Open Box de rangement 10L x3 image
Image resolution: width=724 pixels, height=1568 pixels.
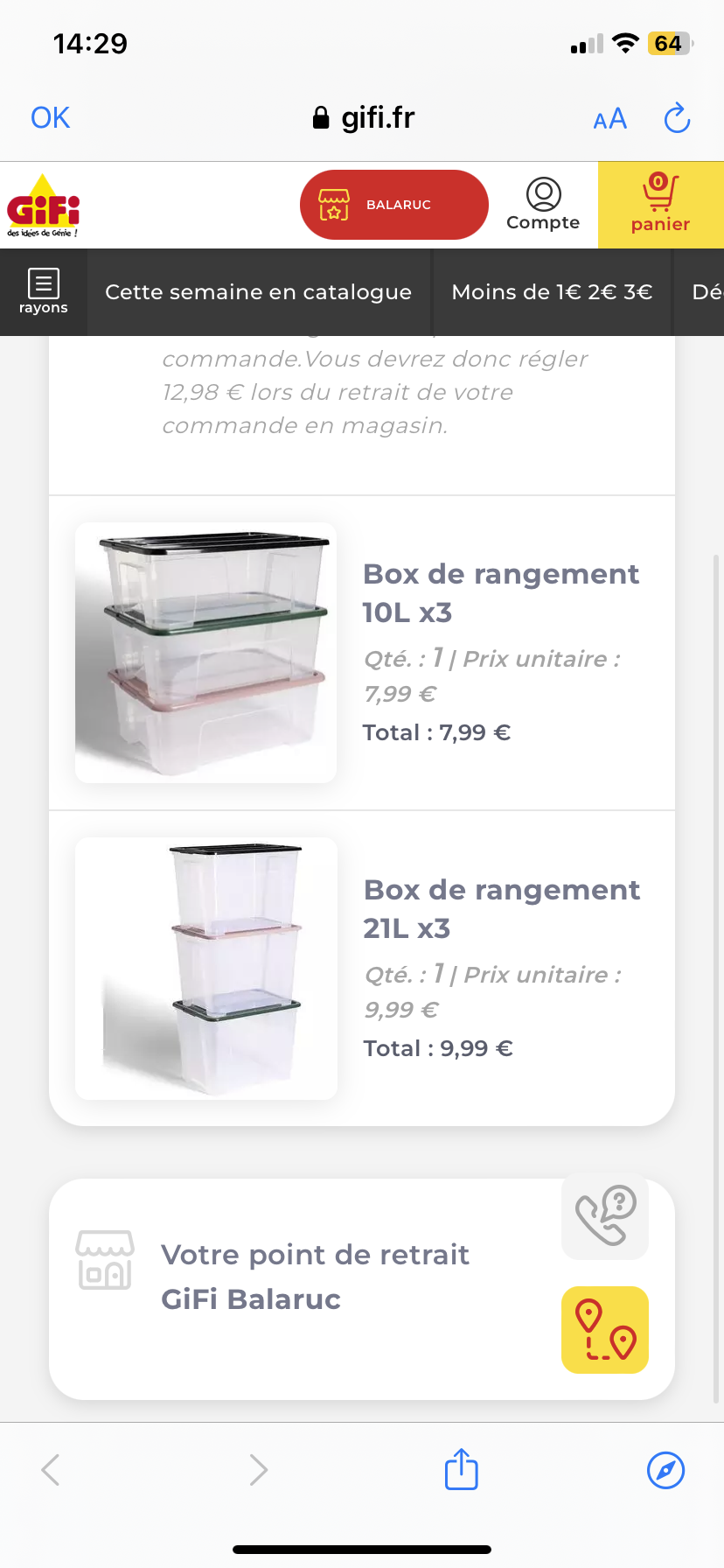coord(206,653)
